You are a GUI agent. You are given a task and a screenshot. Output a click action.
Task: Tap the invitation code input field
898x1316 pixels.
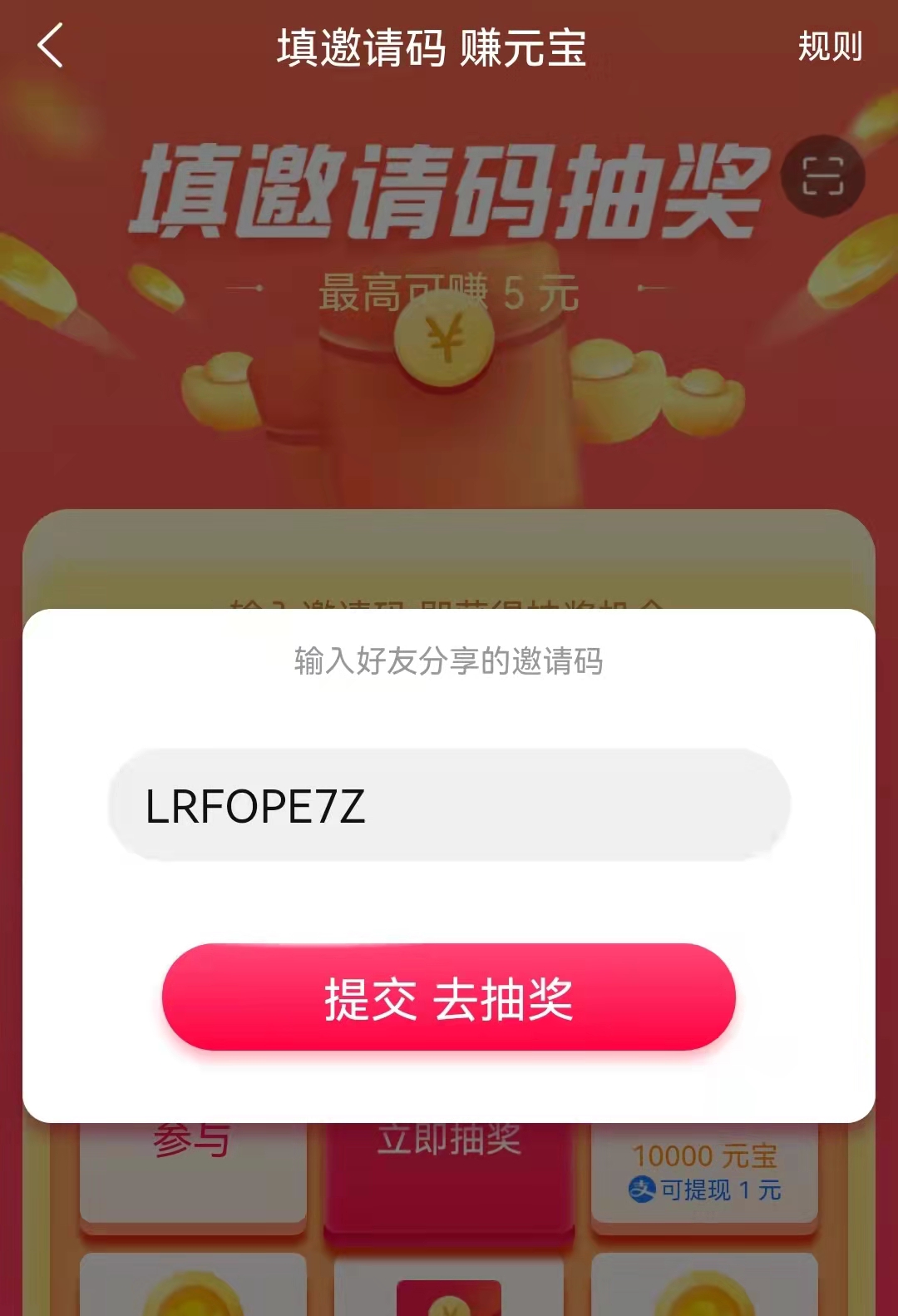pos(449,805)
